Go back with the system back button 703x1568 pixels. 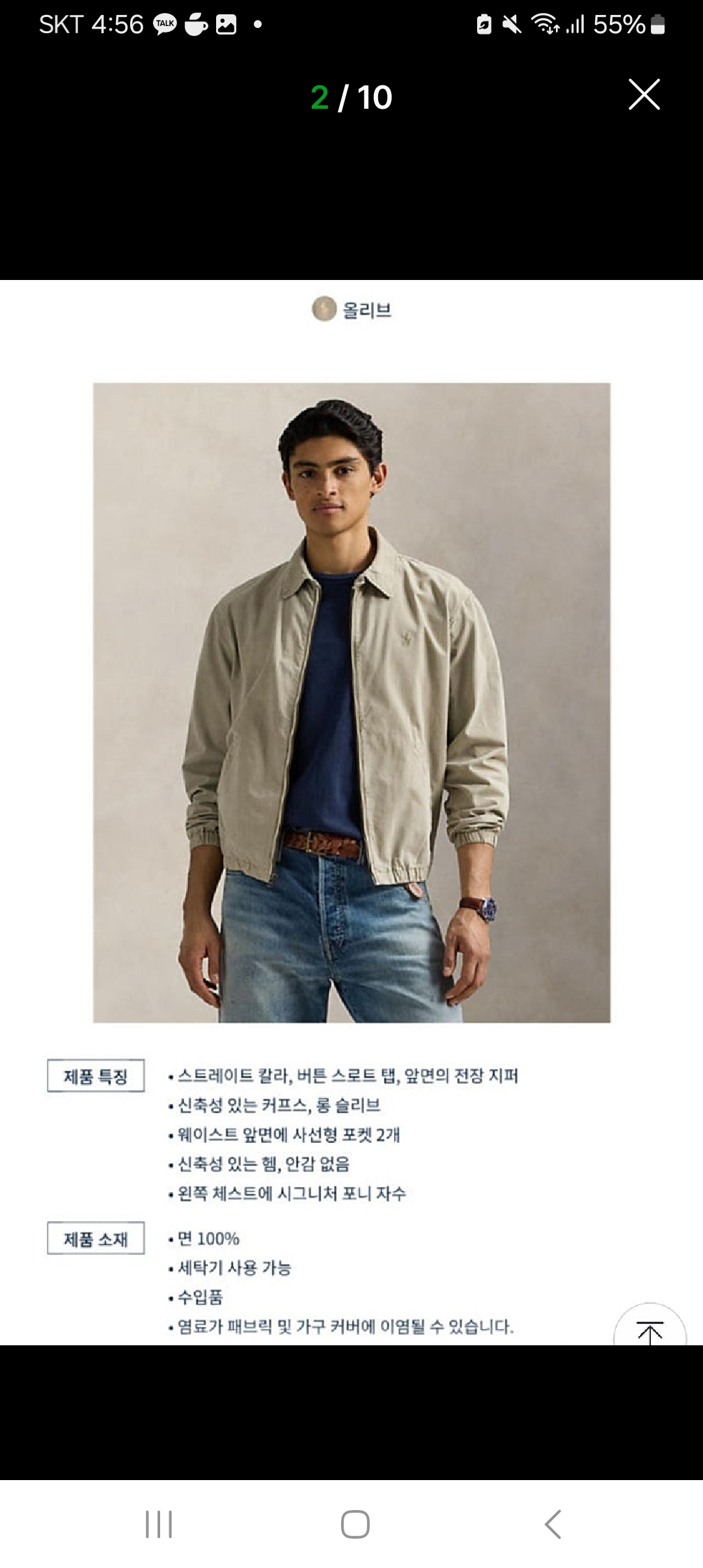coord(553,1524)
